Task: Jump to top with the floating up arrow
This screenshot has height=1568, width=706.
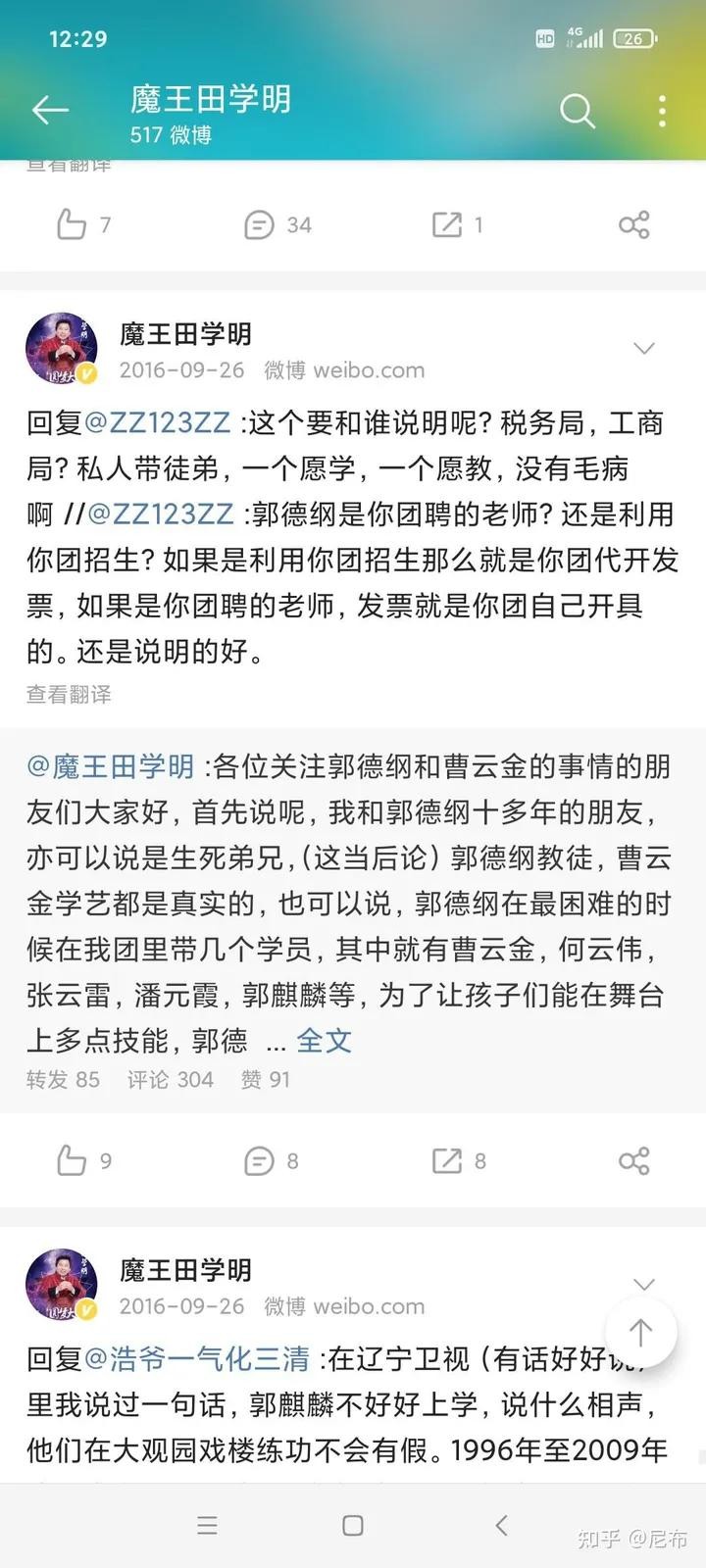Action: pyautogui.click(x=640, y=1332)
